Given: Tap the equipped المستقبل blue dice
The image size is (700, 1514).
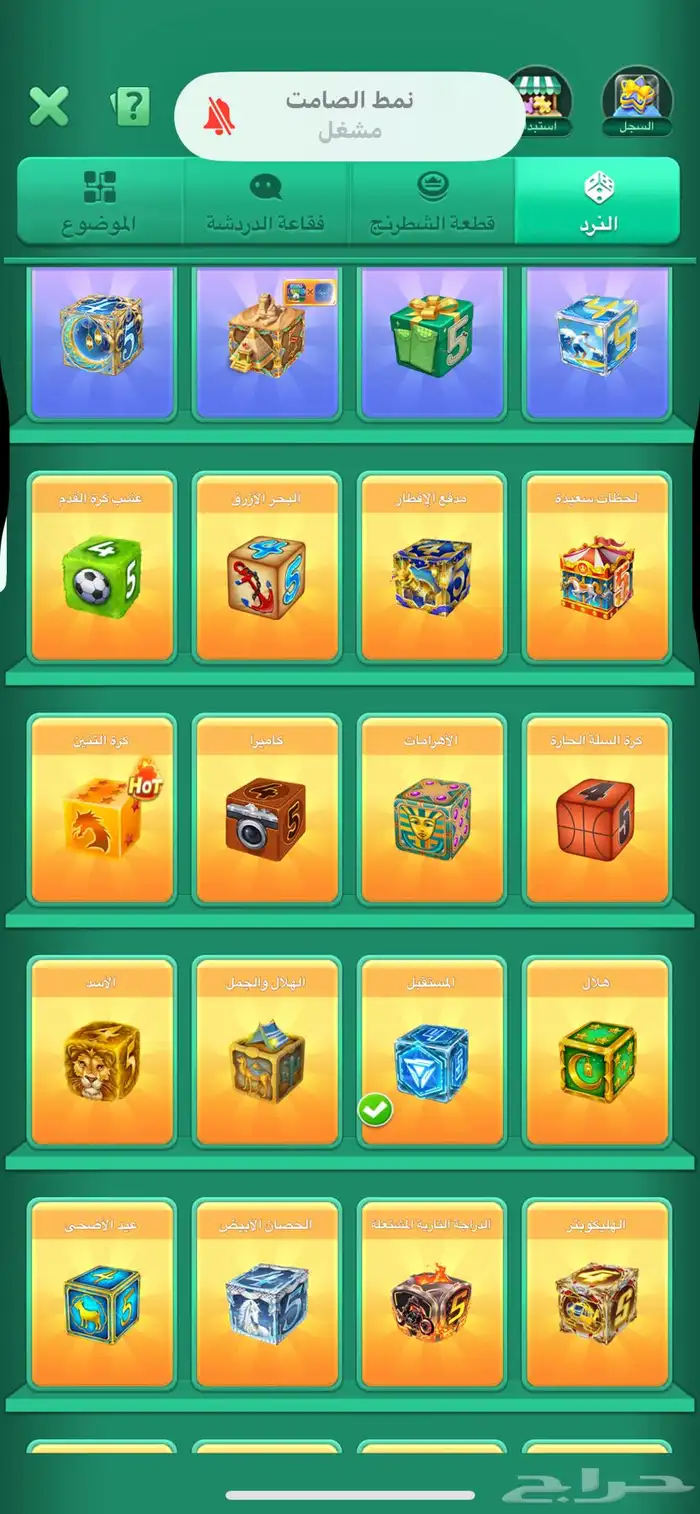Looking at the screenshot, I should 432,1052.
